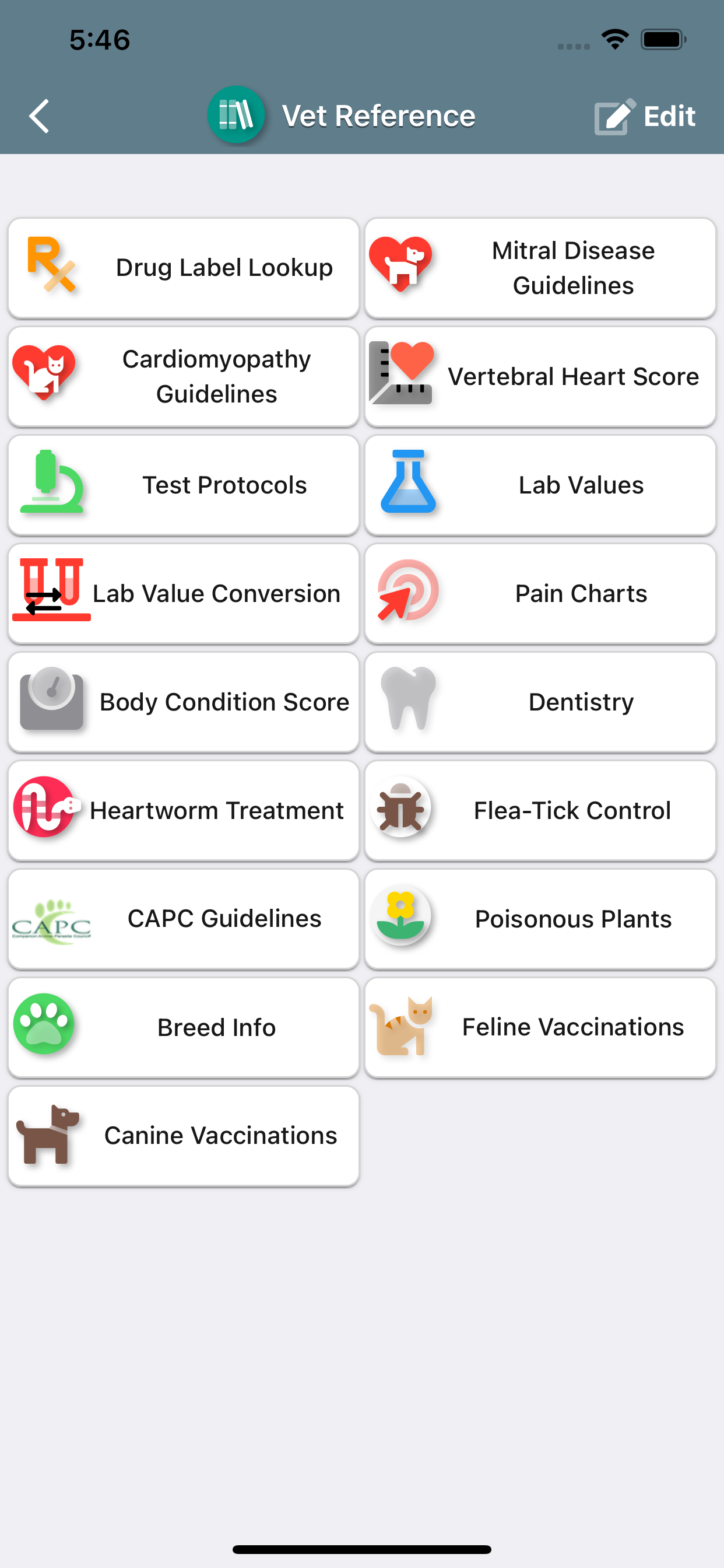Open Canine Vaccinations
Image resolution: width=724 pixels, height=1568 pixels.
tap(183, 1136)
